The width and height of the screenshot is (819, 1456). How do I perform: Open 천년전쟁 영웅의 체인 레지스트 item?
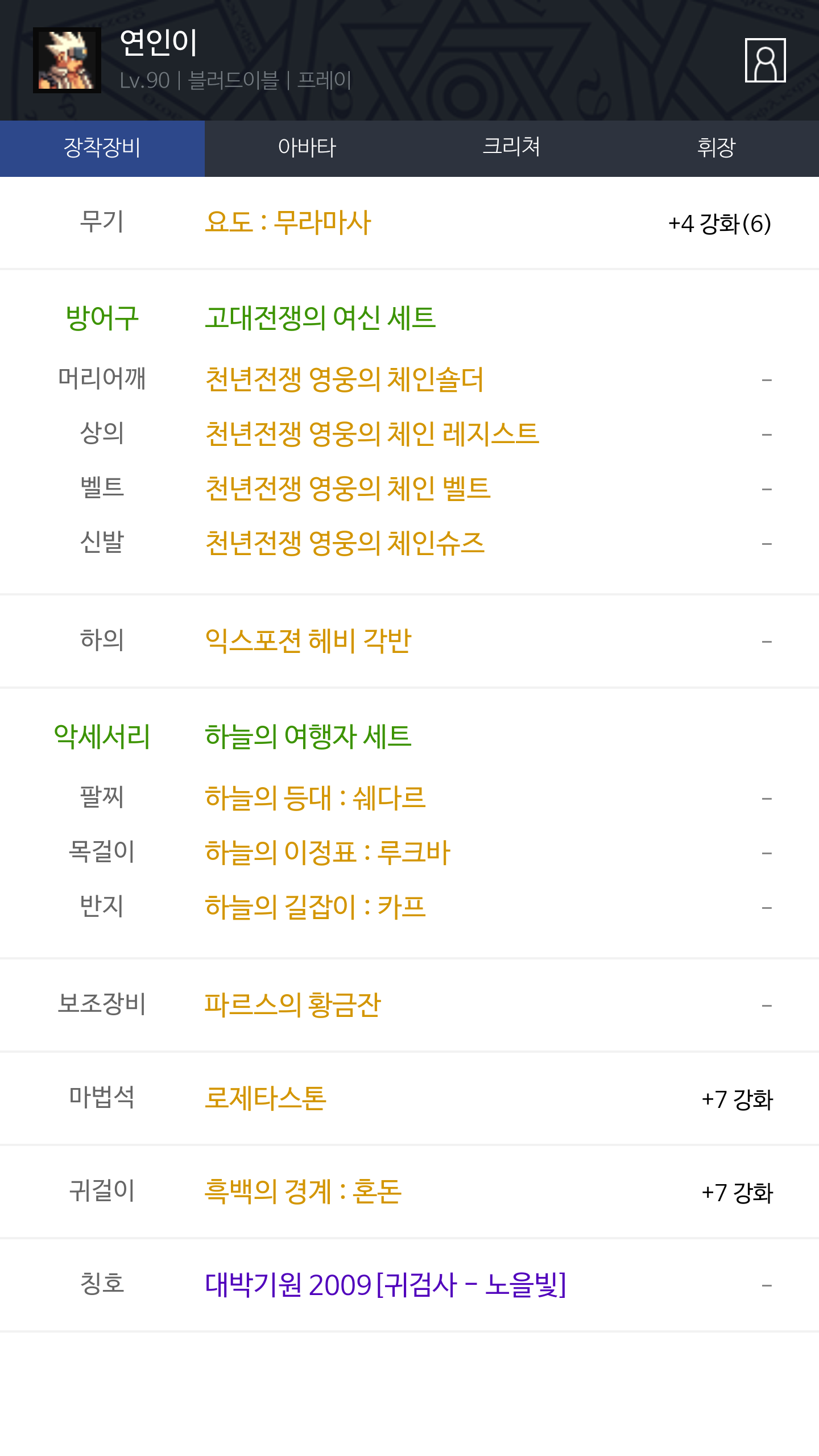click(372, 434)
